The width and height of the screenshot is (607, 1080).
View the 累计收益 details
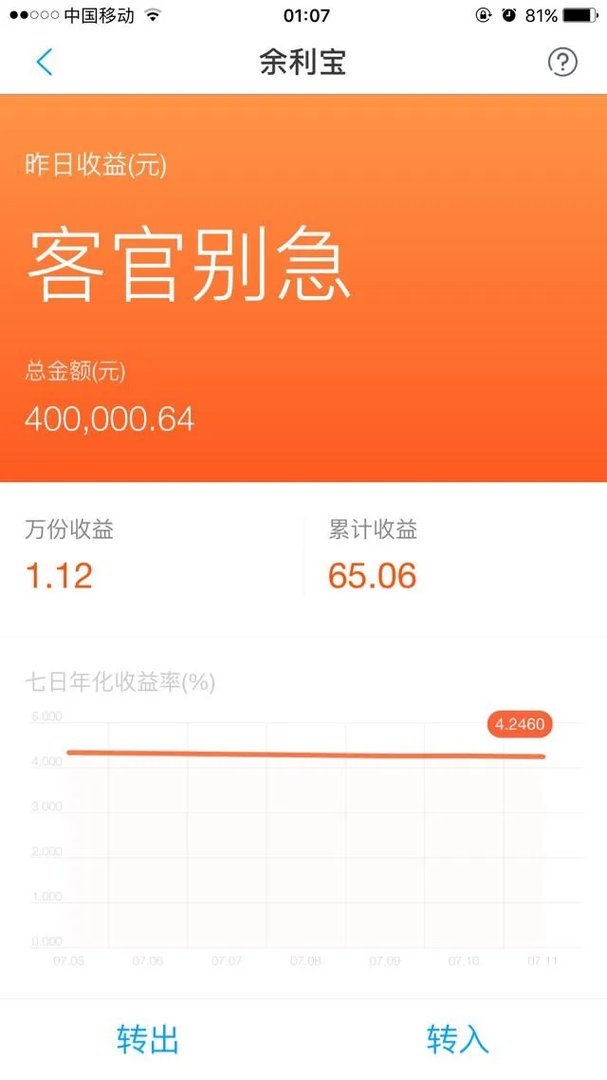[x=455, y=556]
